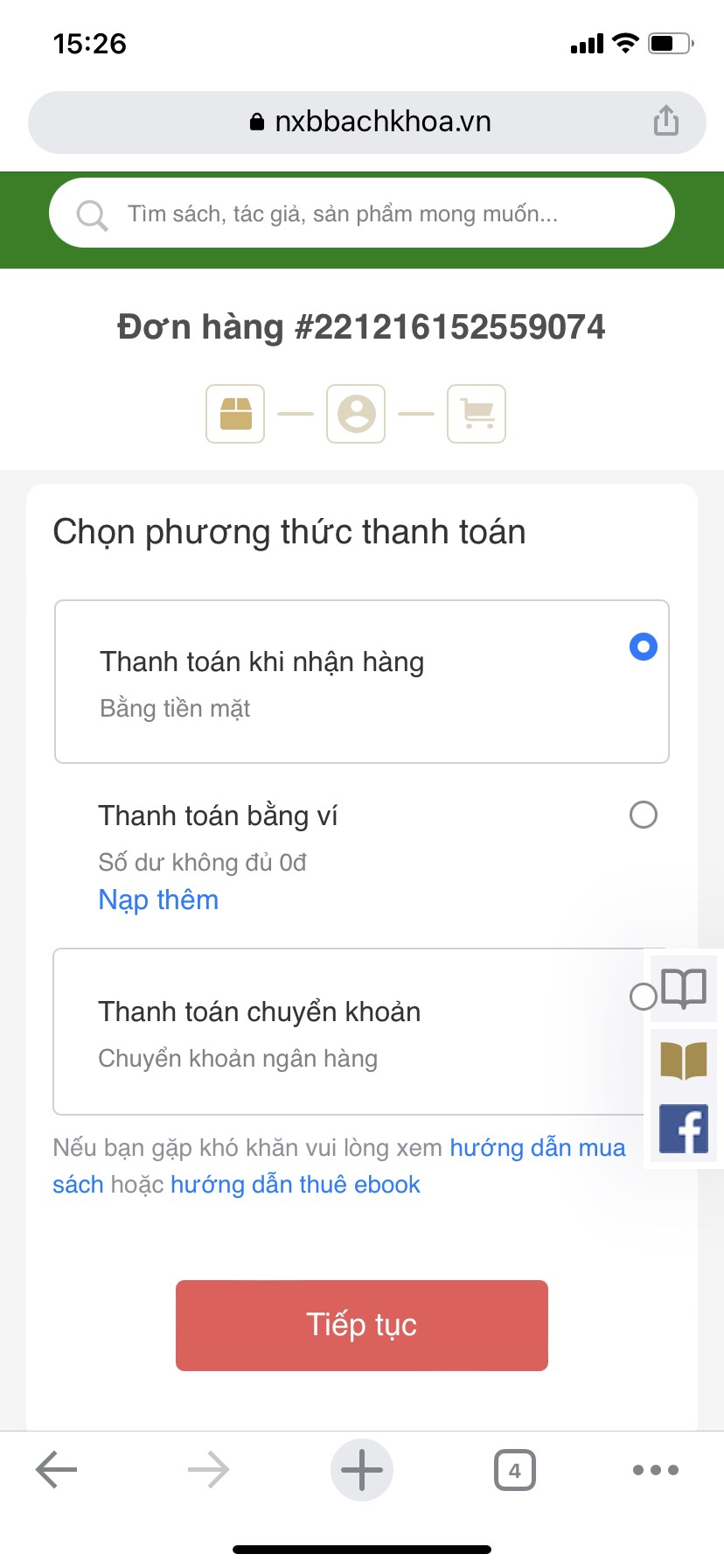Tap the outlined open-book floating icon

point(684,990)
